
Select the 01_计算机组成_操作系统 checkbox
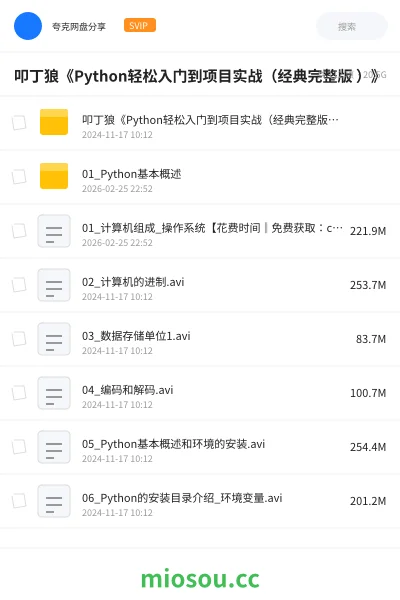pyautogui.click(x=19, y=231)
